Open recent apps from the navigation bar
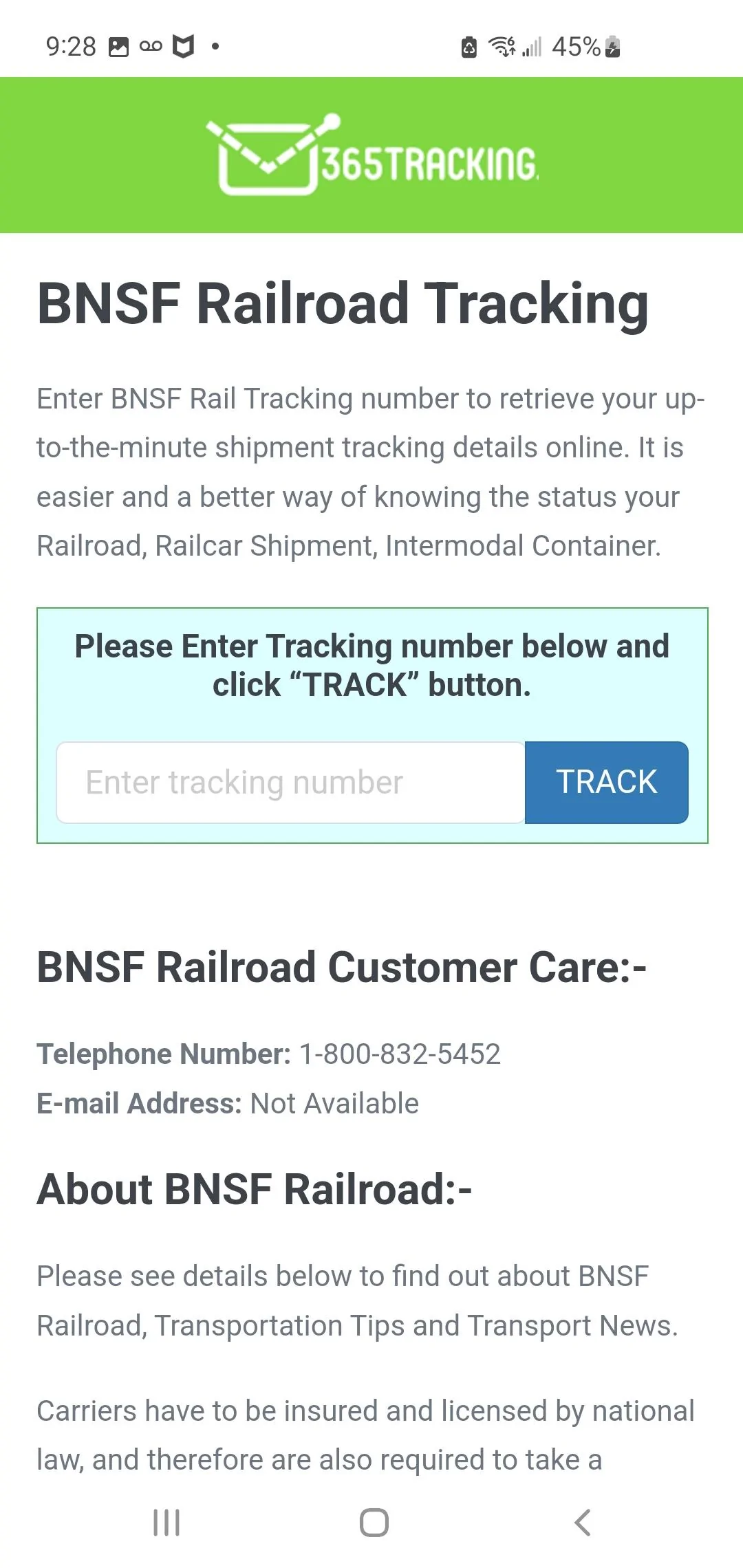 tap(166, 1523)
